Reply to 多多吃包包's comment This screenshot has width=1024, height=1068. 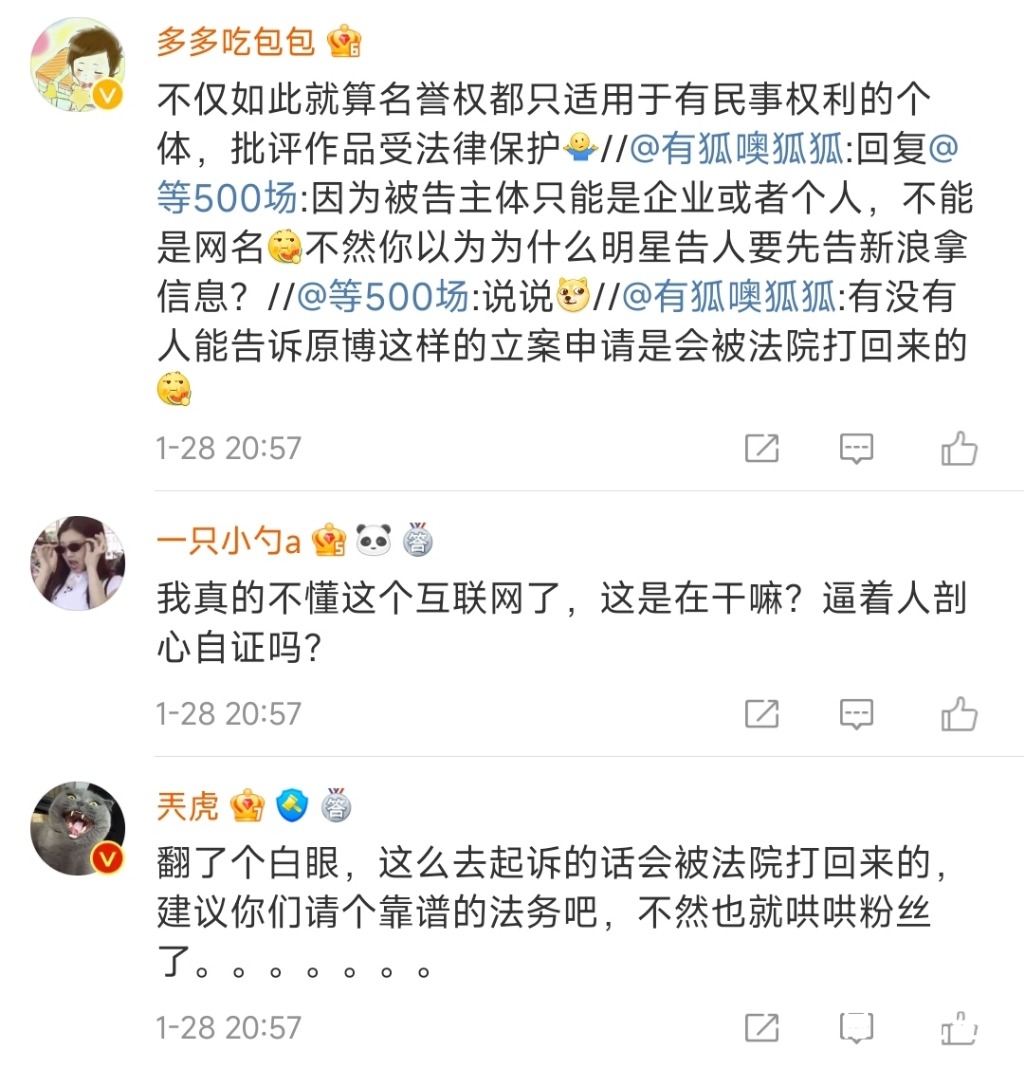pyautogui.click(x=856, y=449)
